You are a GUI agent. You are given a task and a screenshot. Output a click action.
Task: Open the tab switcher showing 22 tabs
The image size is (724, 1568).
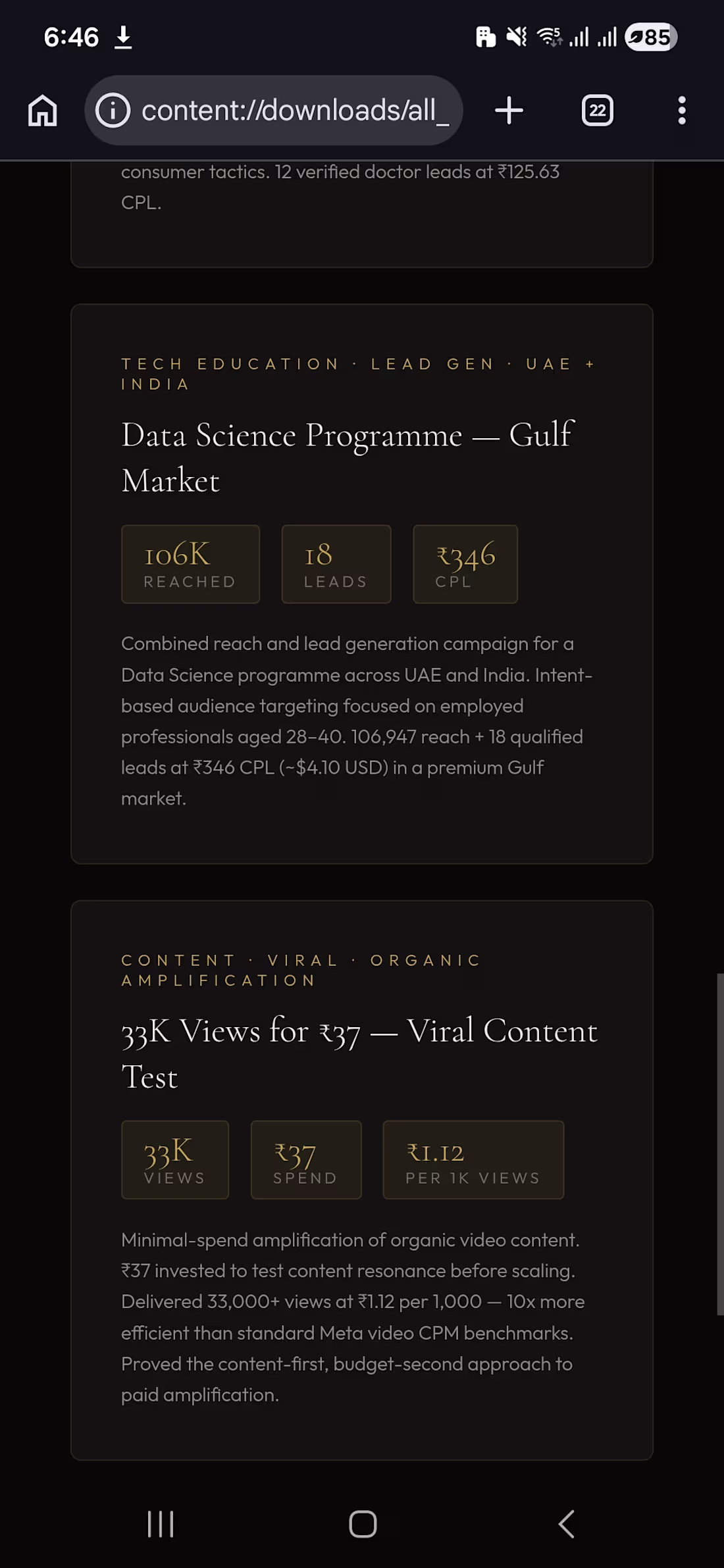click(597, 111)
